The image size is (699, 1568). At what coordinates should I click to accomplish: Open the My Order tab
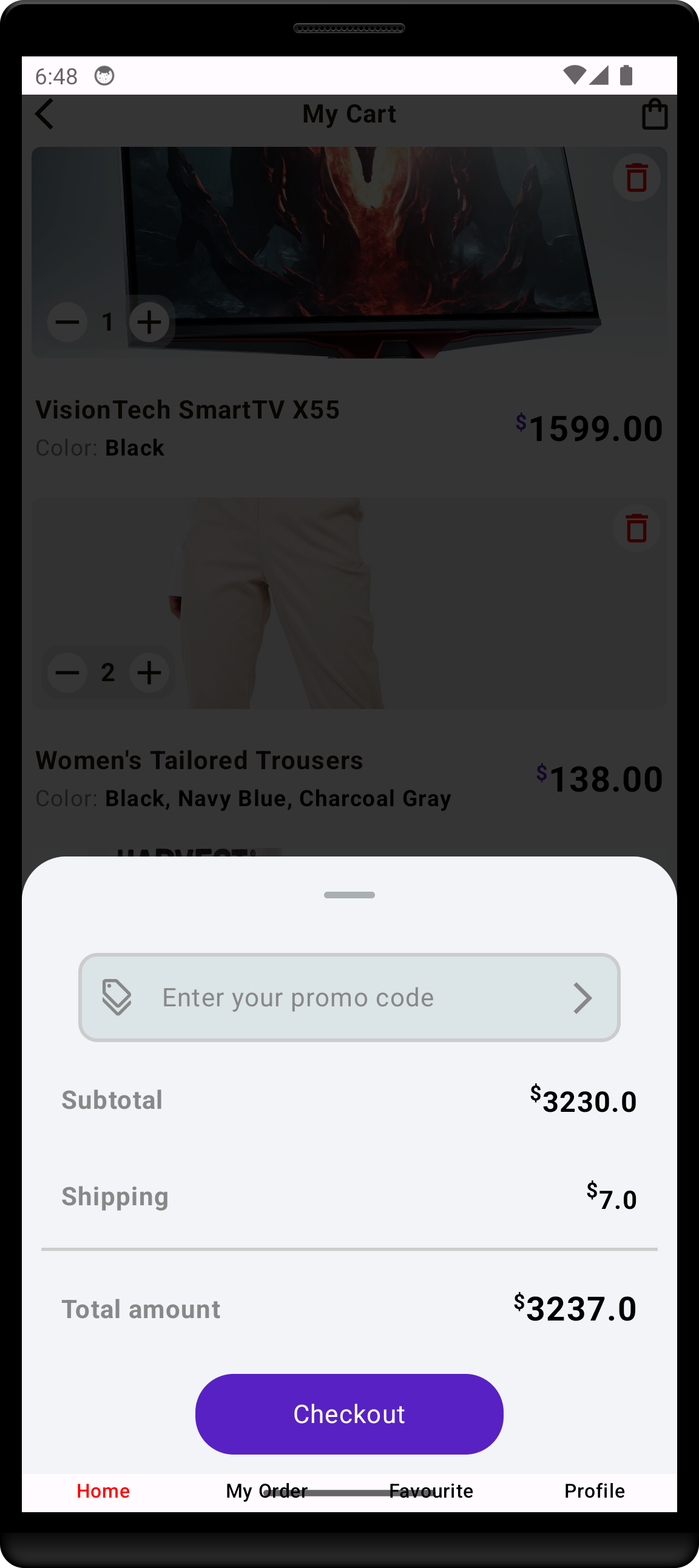[x=267, y=1491]
